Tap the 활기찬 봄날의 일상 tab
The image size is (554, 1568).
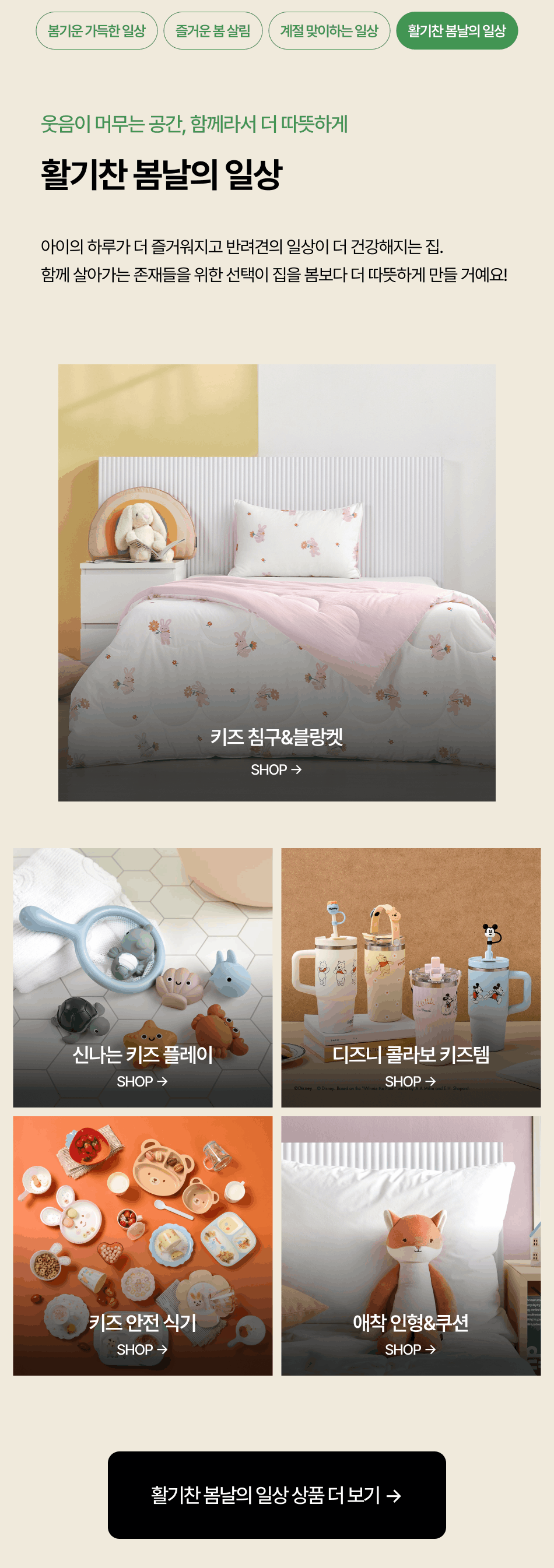pyautogui.click(x=457, y=31)
